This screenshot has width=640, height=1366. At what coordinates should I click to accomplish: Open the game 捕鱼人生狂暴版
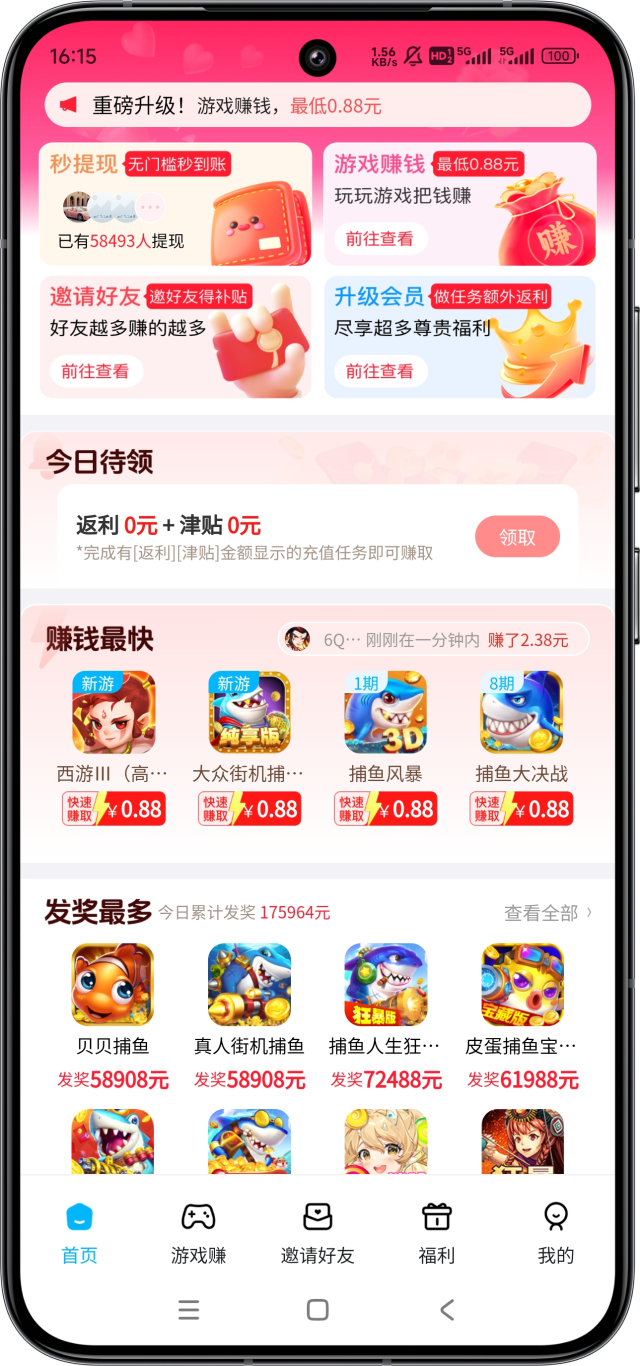pos(385,985)
